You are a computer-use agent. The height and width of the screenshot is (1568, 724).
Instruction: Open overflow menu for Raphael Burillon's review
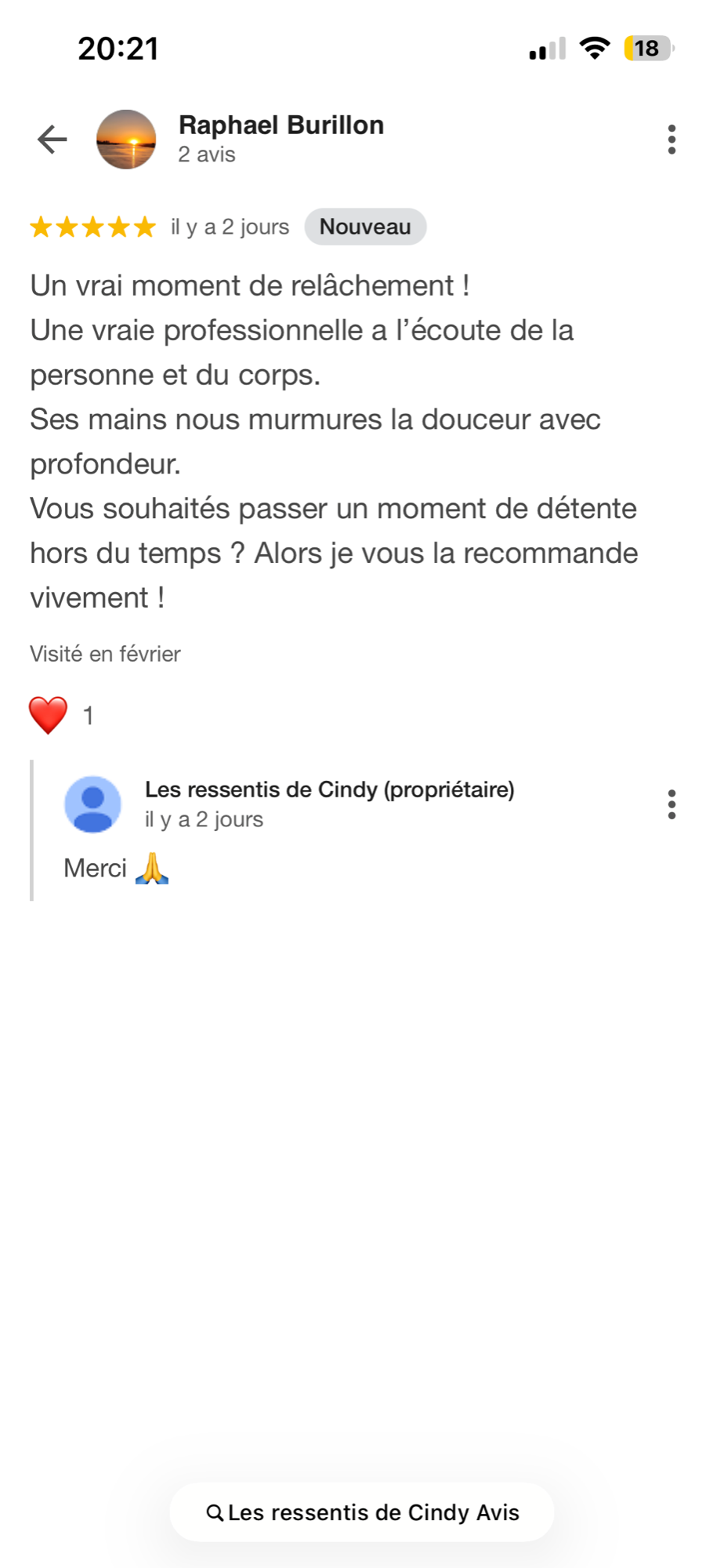[x=672, y=140]
